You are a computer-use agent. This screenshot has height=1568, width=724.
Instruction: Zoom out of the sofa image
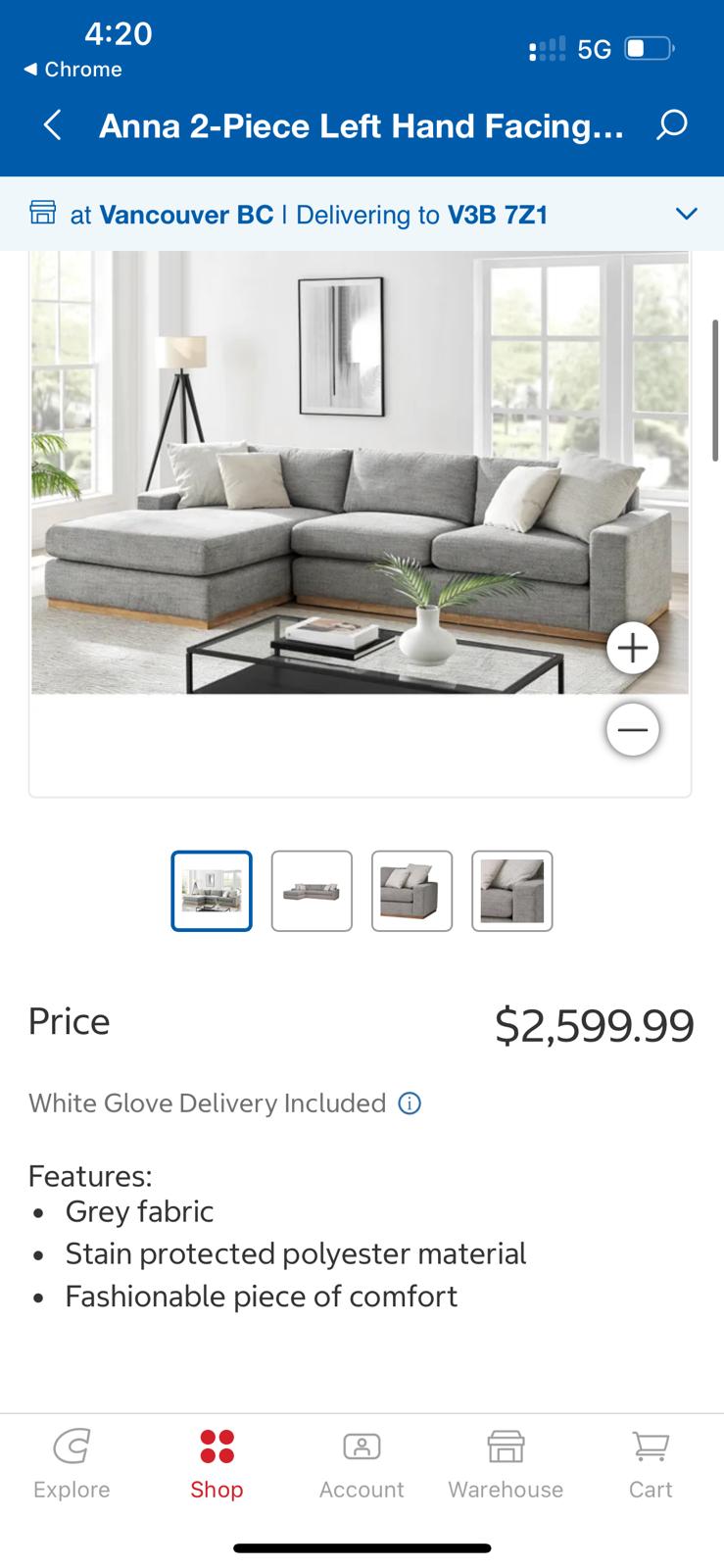[632, 729]
